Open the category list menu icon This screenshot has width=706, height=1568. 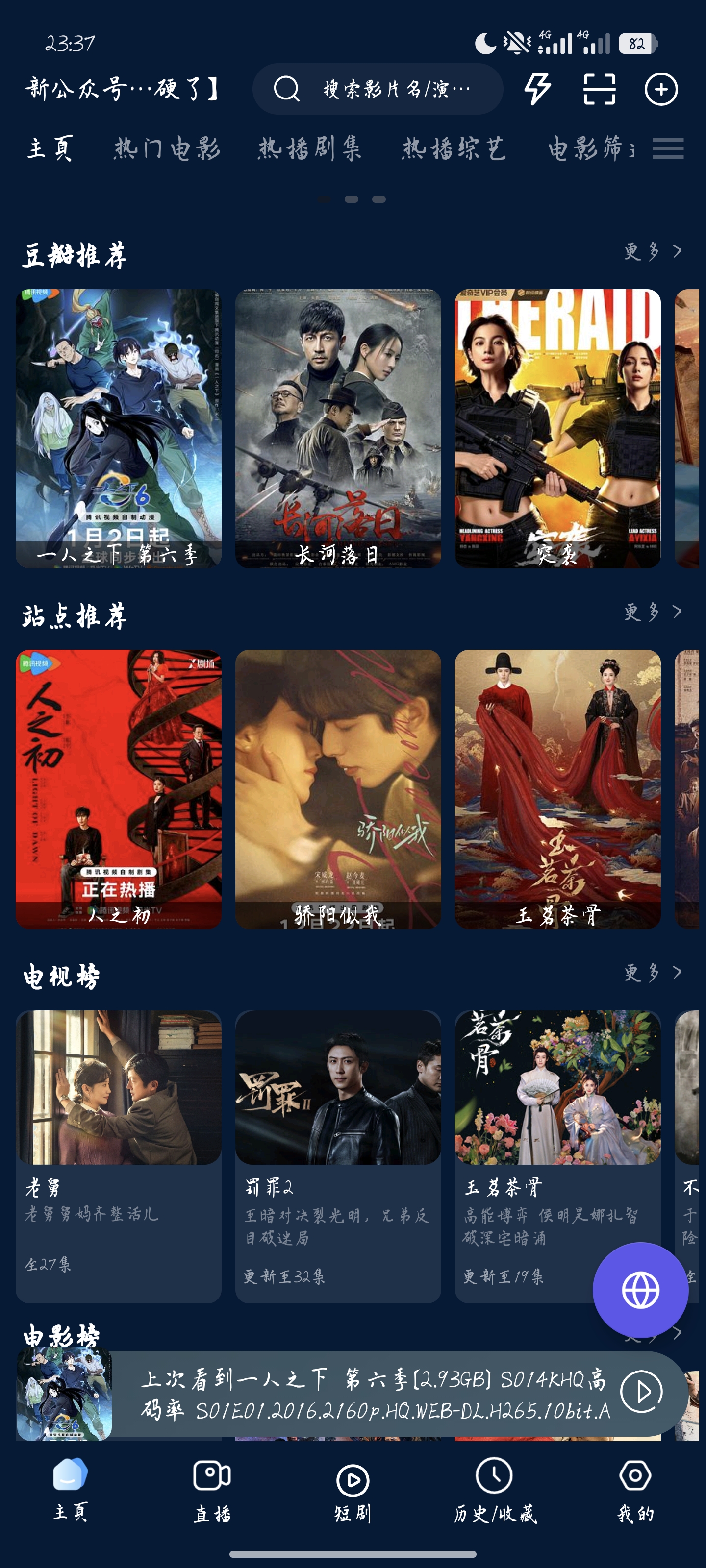[668, 148]
